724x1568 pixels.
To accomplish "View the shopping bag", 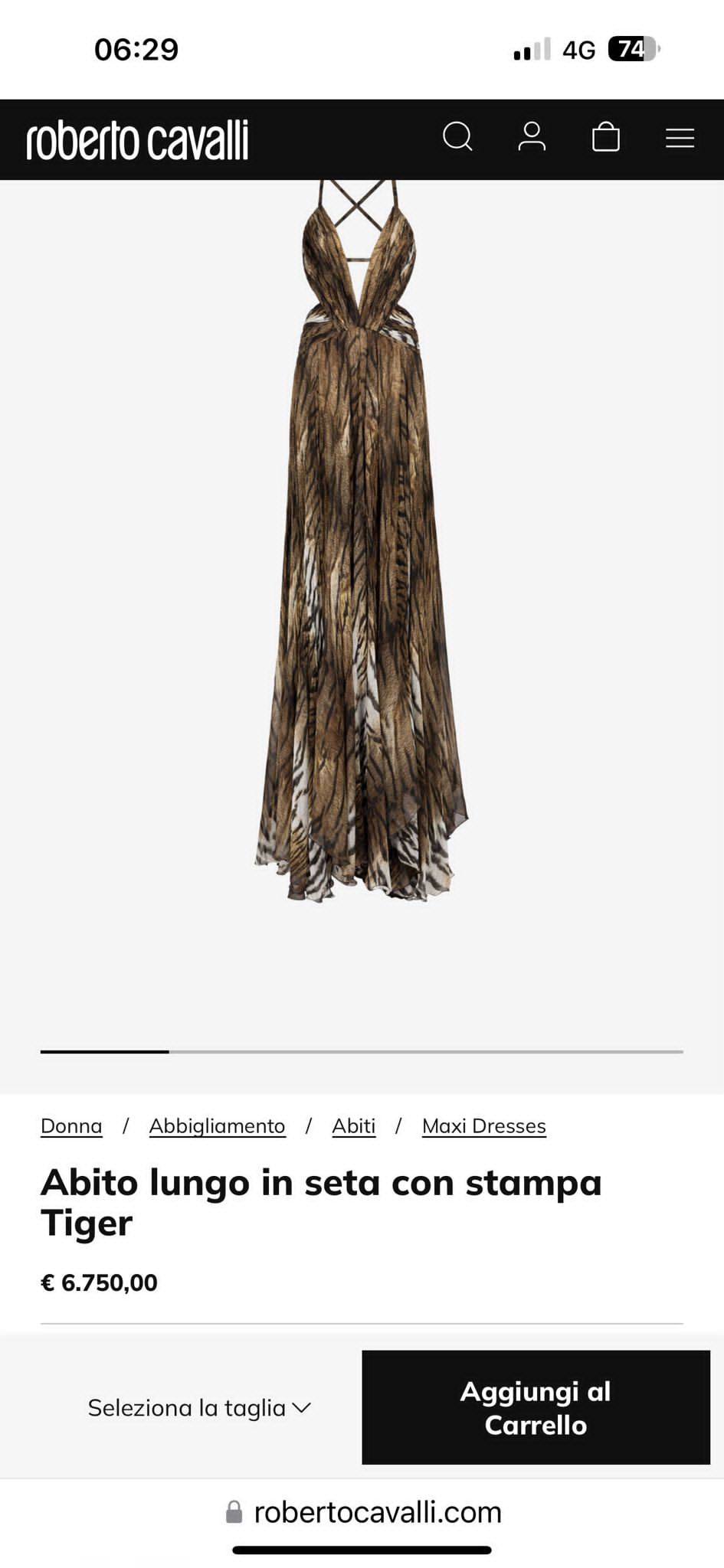I will (x=606, y=137).
